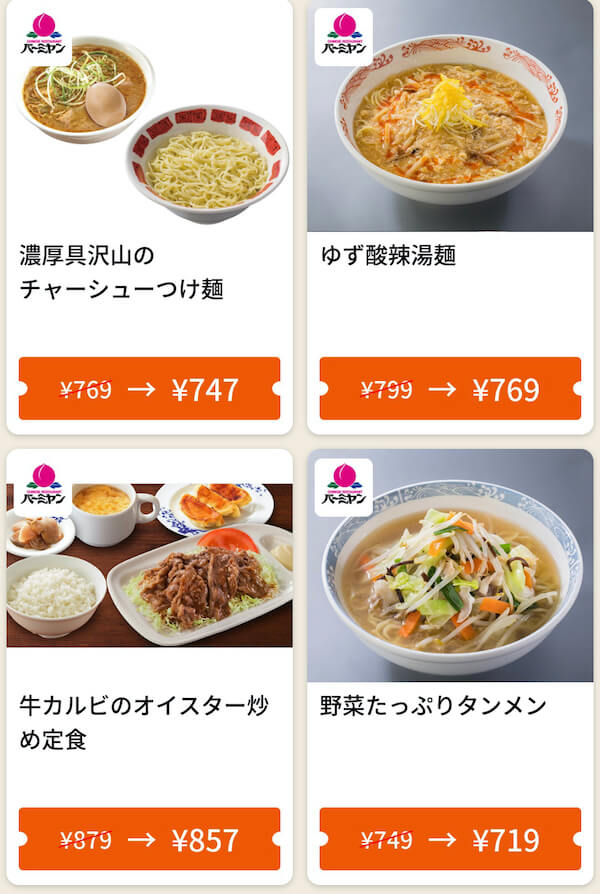
Task: Use the ¥799 → ¥769 coupon button
Action: [x=449, y=389]
